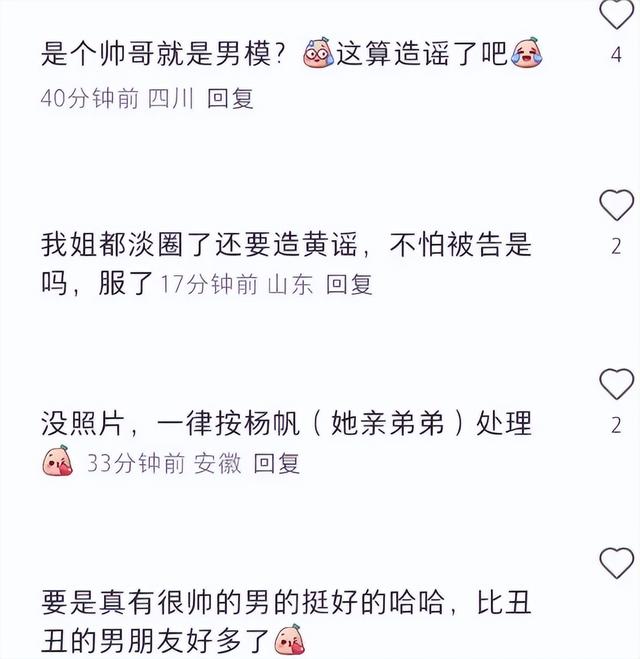The height and width of the screenshot is (659, 640).
Task: Reply to the 安徽 comment posted 33分钟前
Action: (277, 464)
